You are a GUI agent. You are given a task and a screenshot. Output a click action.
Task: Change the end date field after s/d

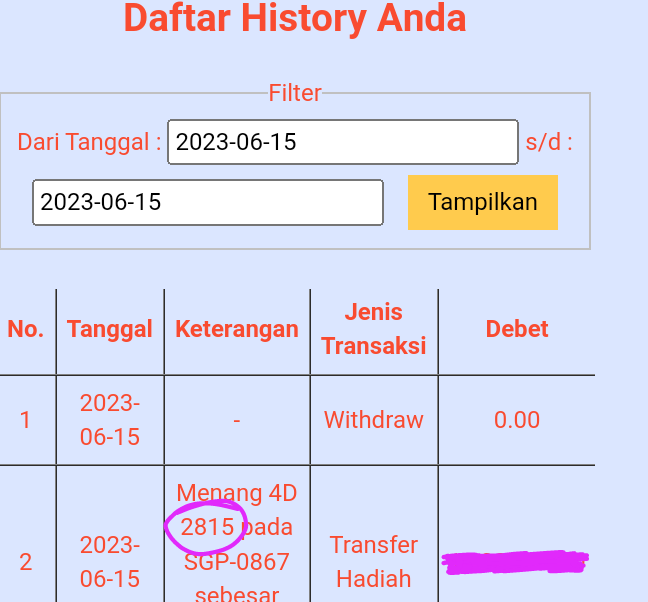pyautogui.click(x=208, y=202)
